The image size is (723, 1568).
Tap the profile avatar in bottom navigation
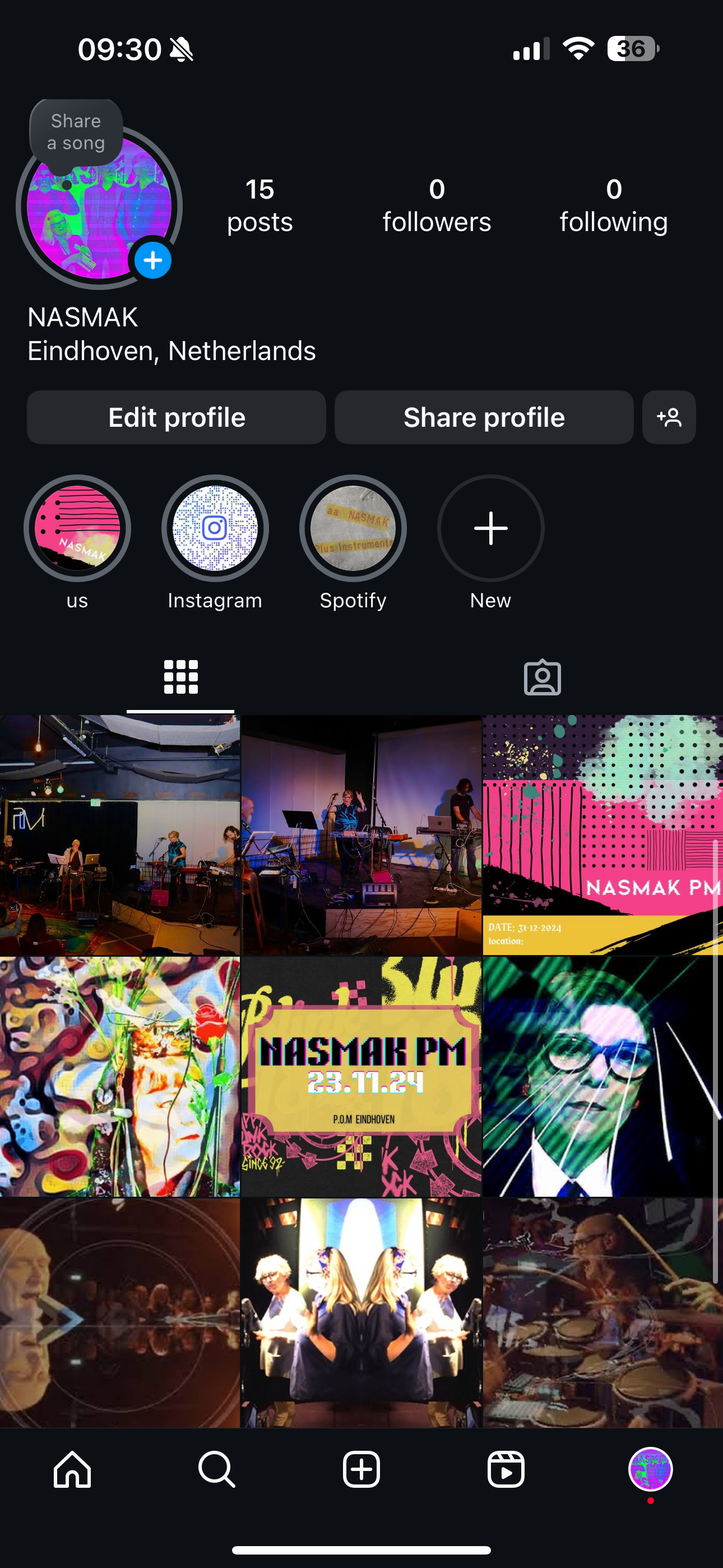click(651, 1470)
